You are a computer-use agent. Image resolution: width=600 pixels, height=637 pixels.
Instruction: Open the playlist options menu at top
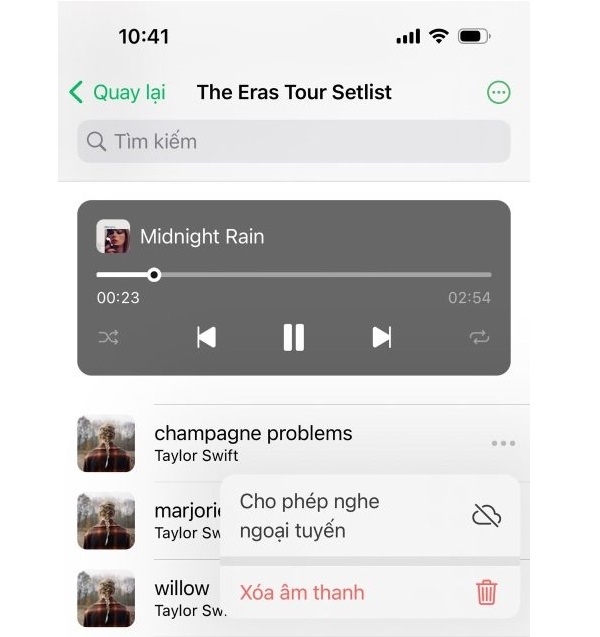click(x=498, y=93)
